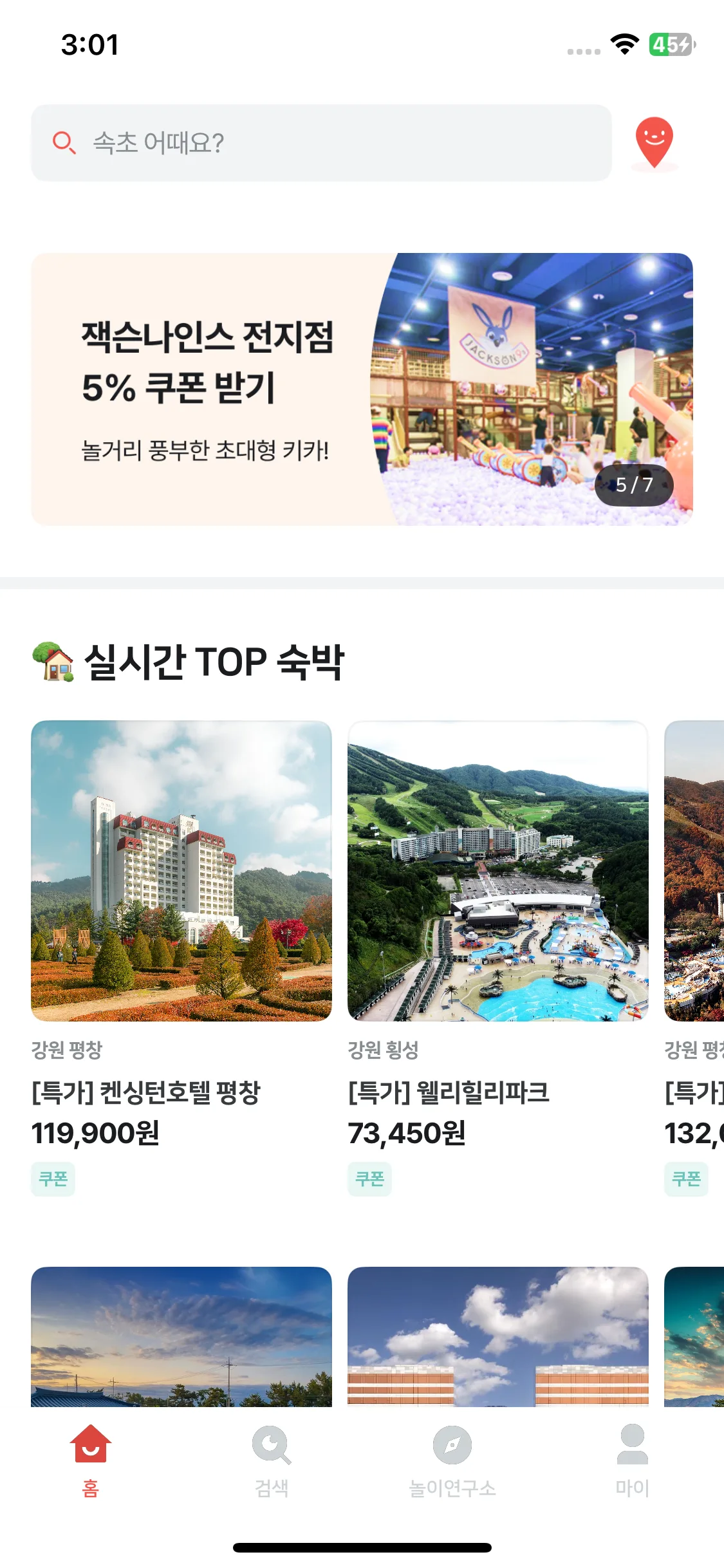Tap the '속초 어때요?' search box
Viewport: 724px width, 1568px height.
[320, 143]
